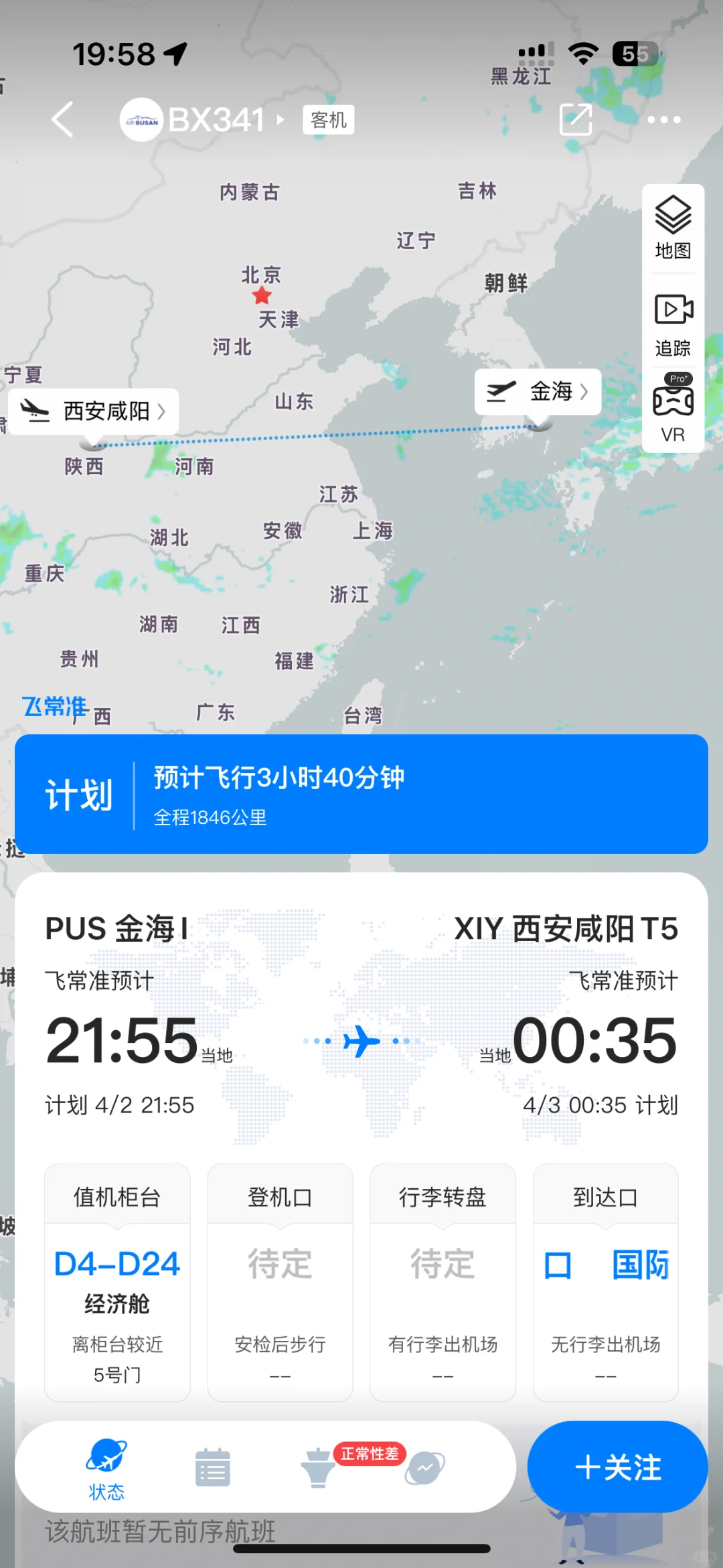The width and height of the screenshot is (723, 1568).
Task: Open 金海 airport label on map
Action: pos(538,391)
